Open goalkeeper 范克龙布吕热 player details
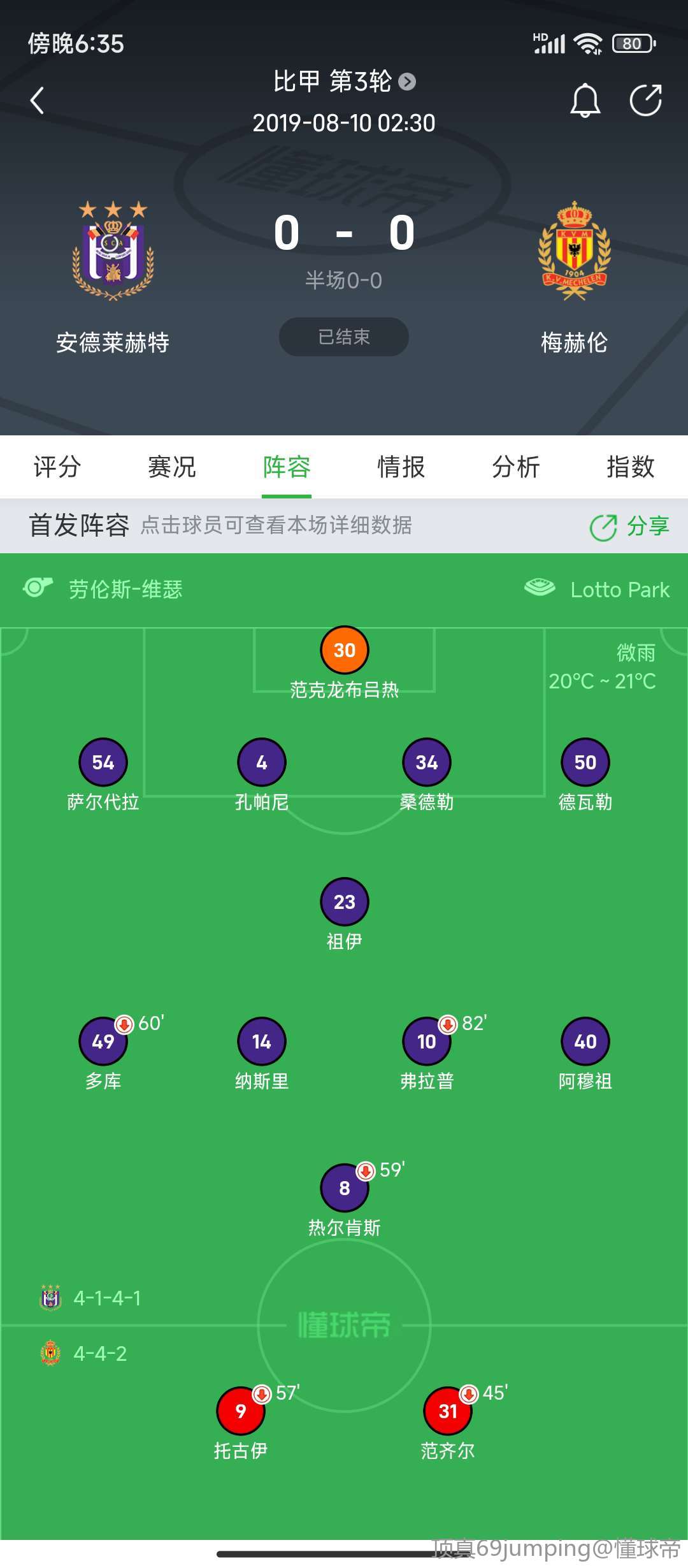This screenshot has height=1568, width=688. tap(344, 651)
